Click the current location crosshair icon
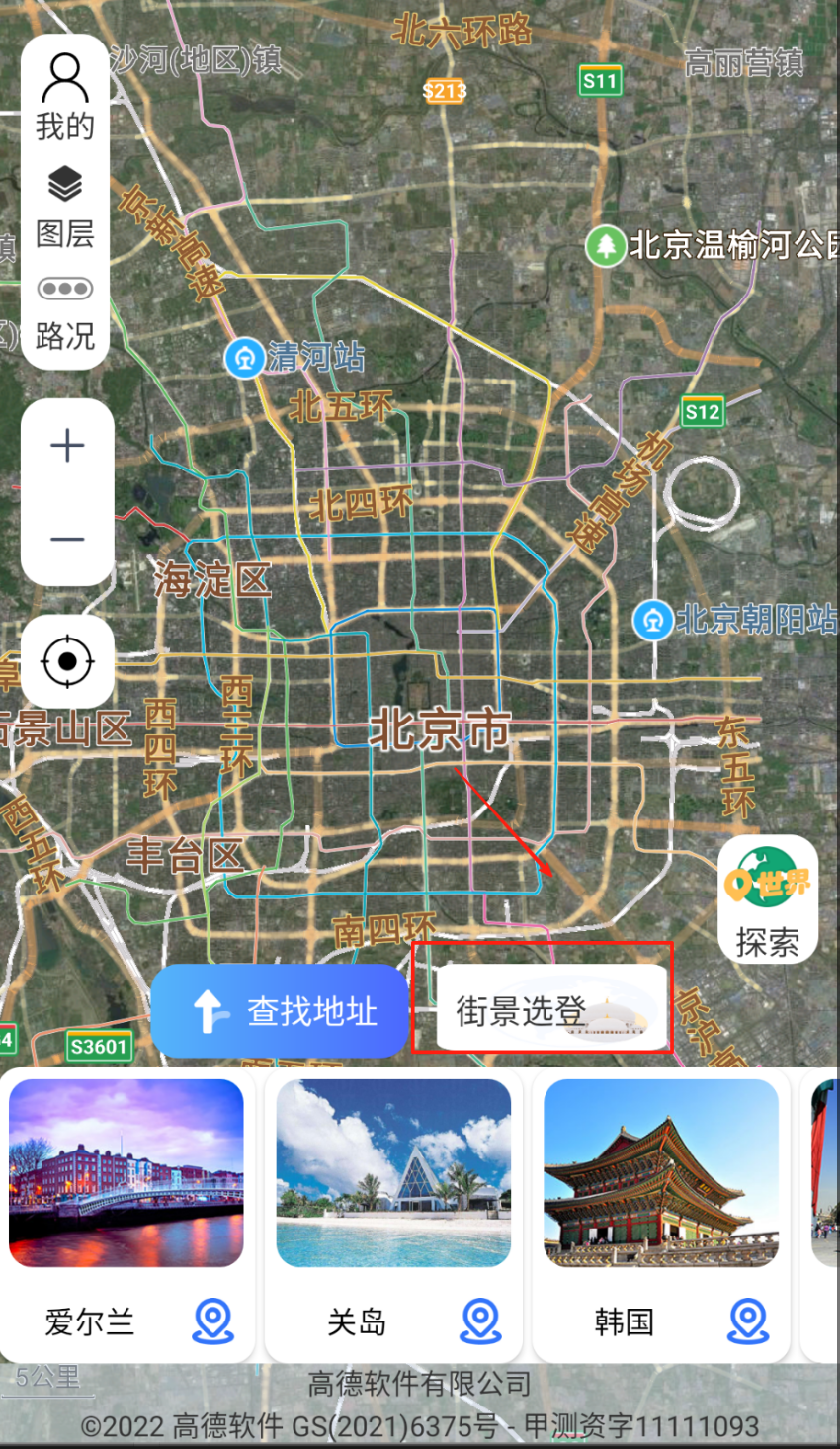This screenshot has height=1449, width=840. click(x=65, y=662)
